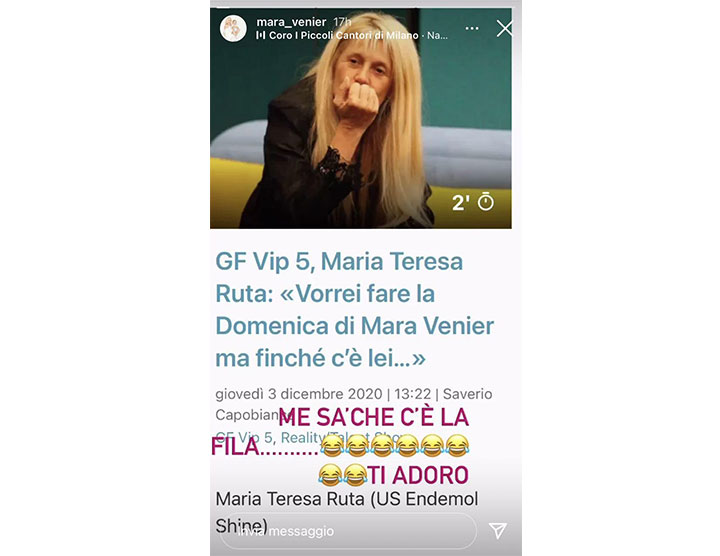The image size is (720, 556).
Task: Tap the Coro I Piccoli Cantori music label
Action: 351,35
